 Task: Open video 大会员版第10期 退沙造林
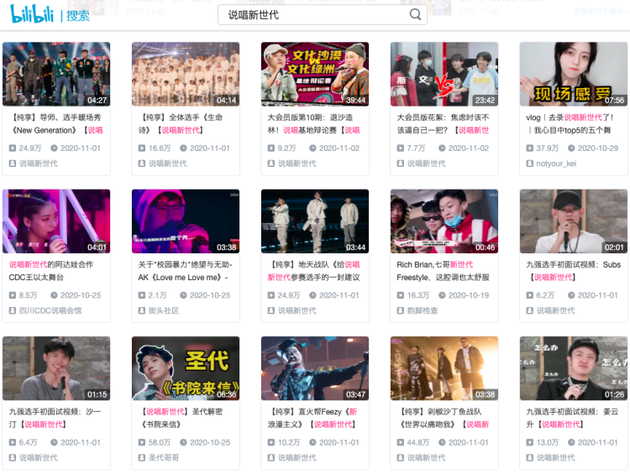[315, 76]
